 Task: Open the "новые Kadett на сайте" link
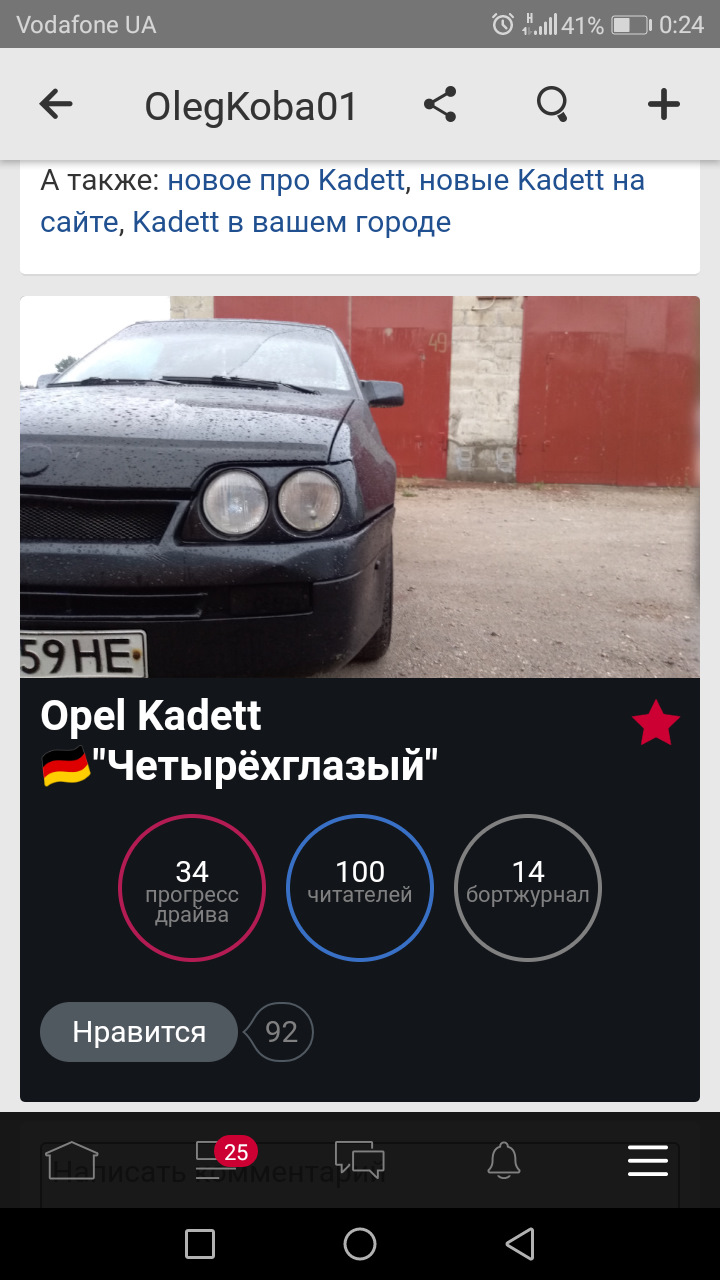(x=530, y=181)
